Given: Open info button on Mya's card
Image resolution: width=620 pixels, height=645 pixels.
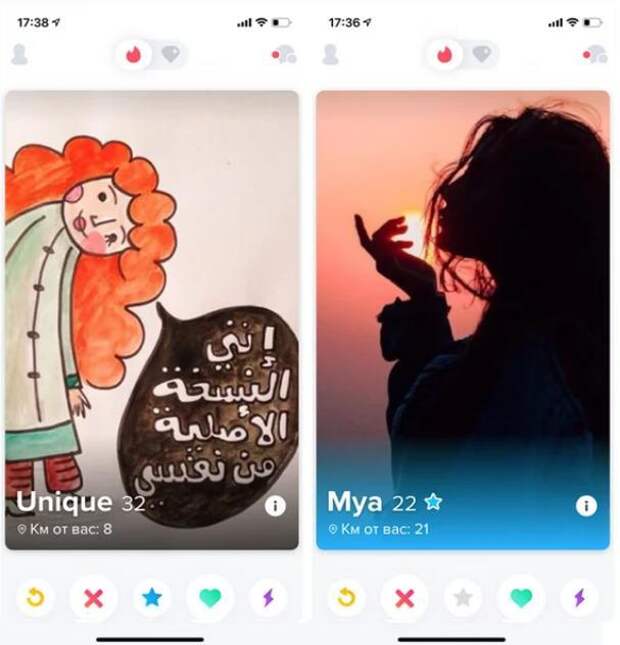Looking at the screenshot, I should coord(587,506).
